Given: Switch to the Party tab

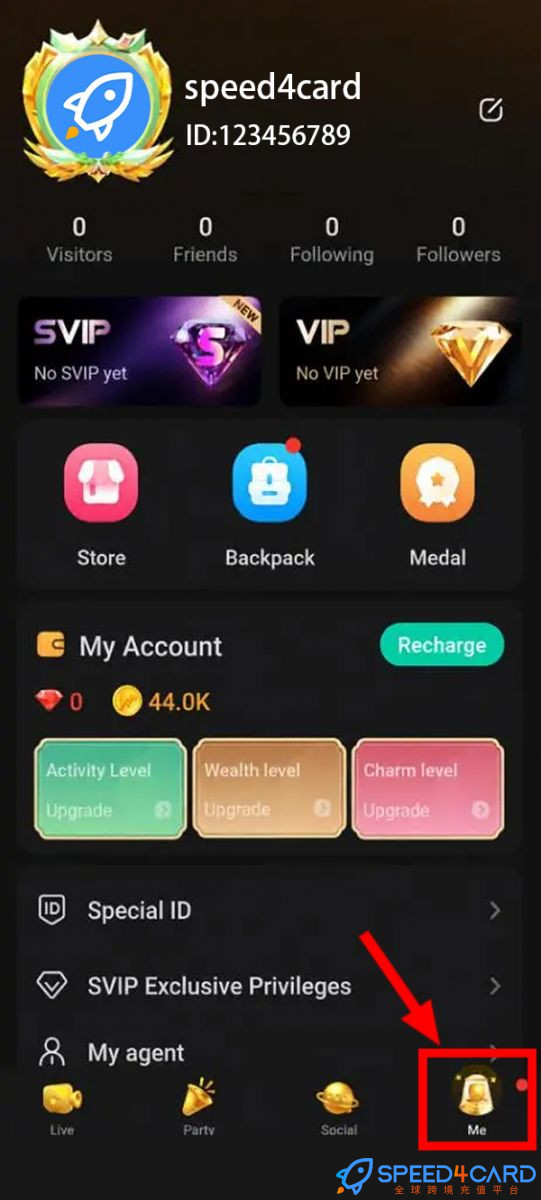Looking at the screenshot, I should click(x=199, y=1108).
